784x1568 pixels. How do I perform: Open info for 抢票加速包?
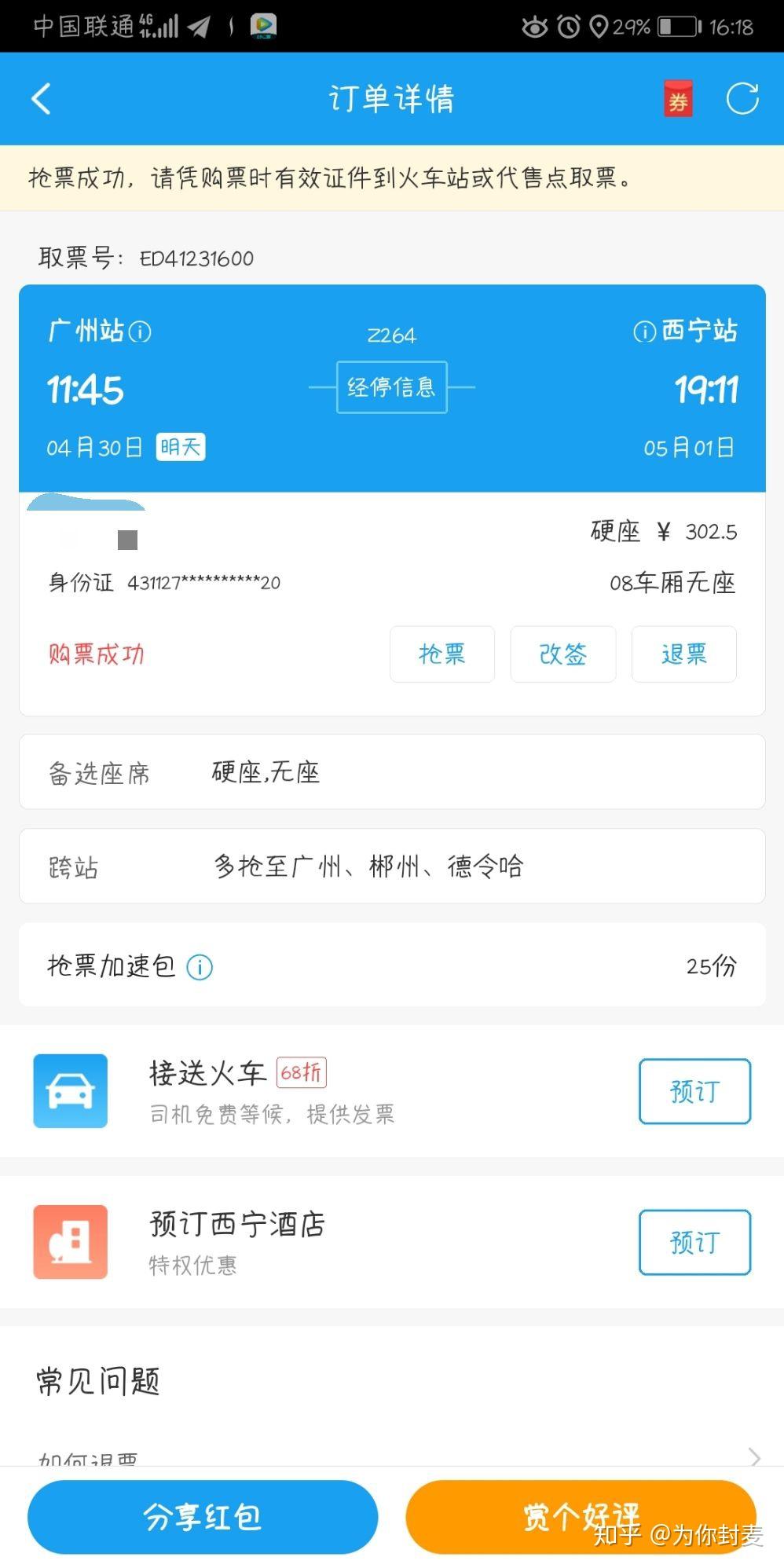click(x=200, y=967)
